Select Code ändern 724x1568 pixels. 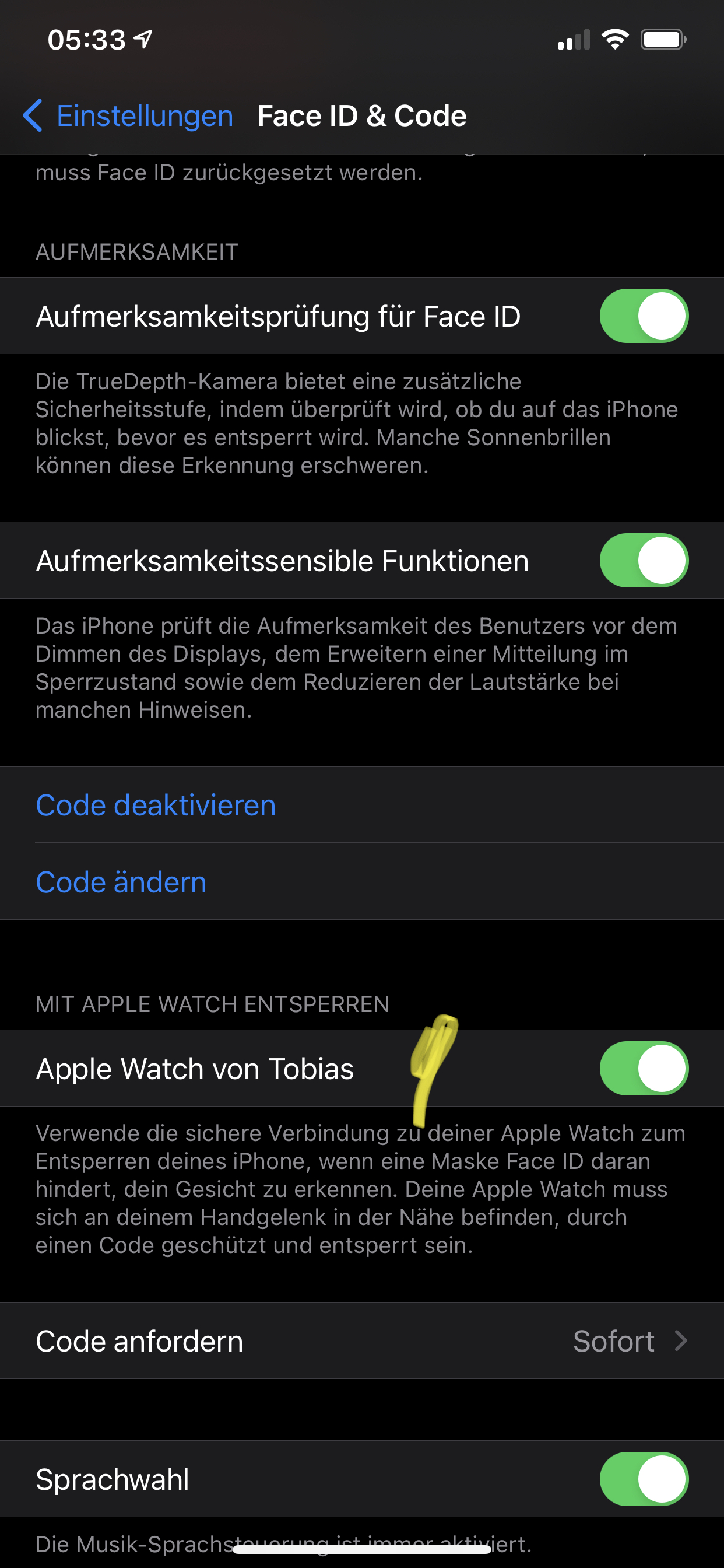[122, 882]
